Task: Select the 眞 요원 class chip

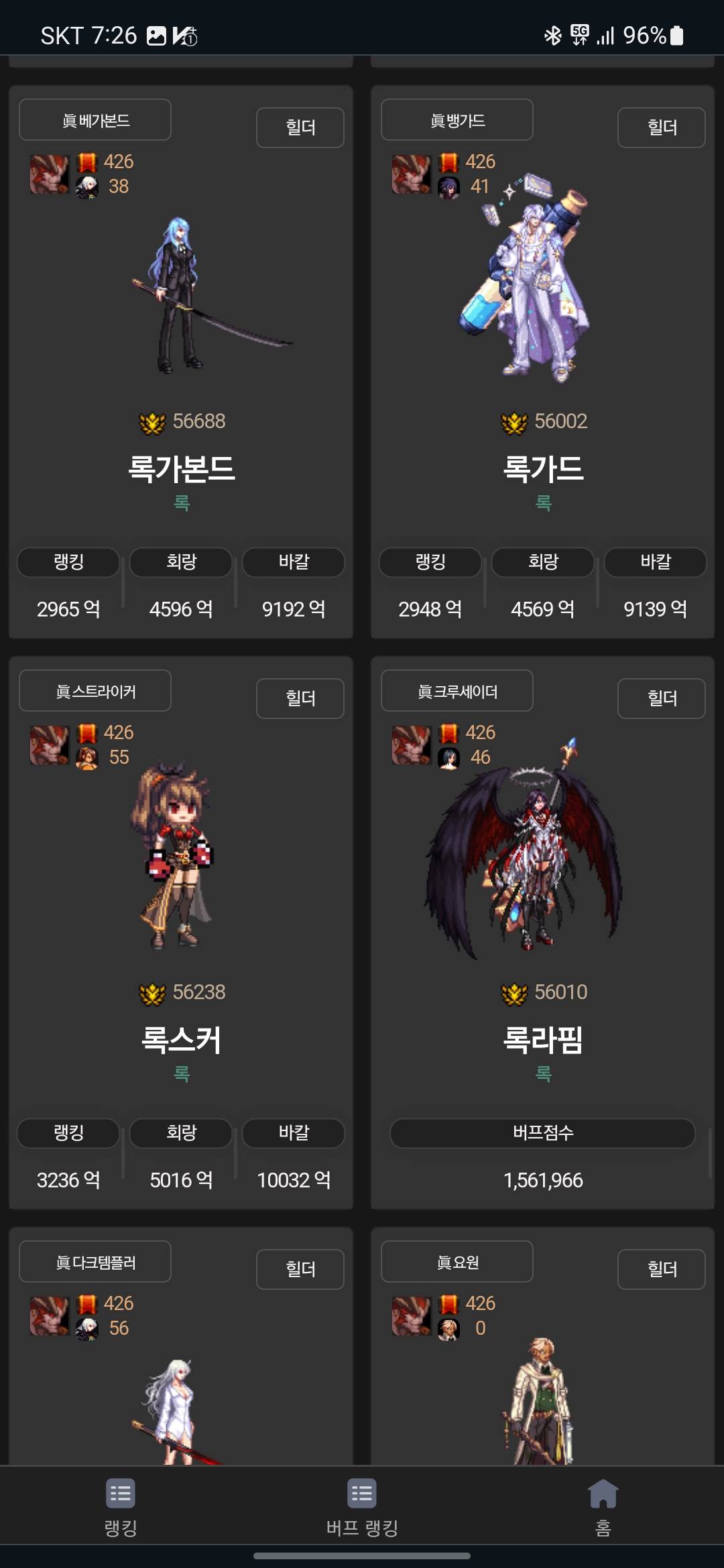Action: [x=457, y=1262]
